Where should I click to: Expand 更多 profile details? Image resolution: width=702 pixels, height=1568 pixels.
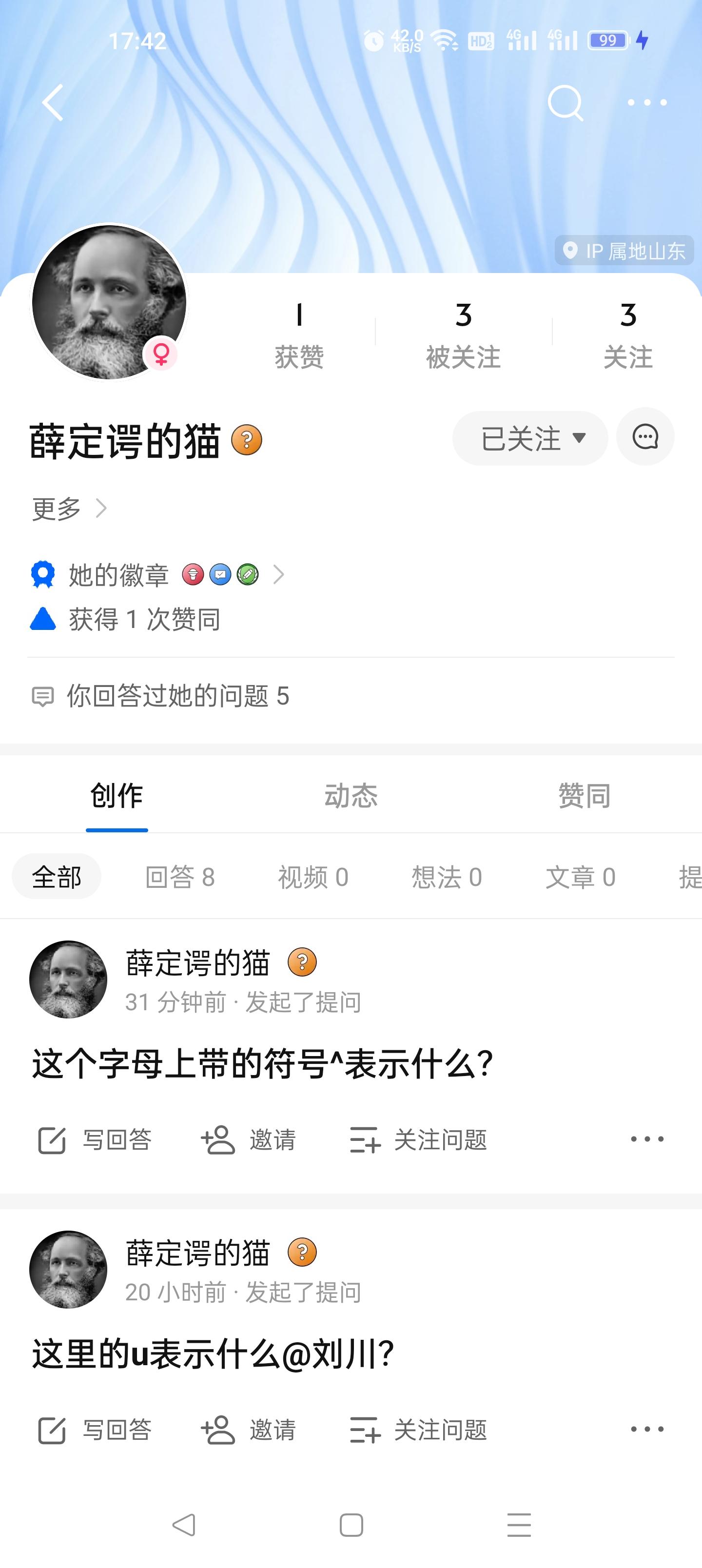pos(69,508)
